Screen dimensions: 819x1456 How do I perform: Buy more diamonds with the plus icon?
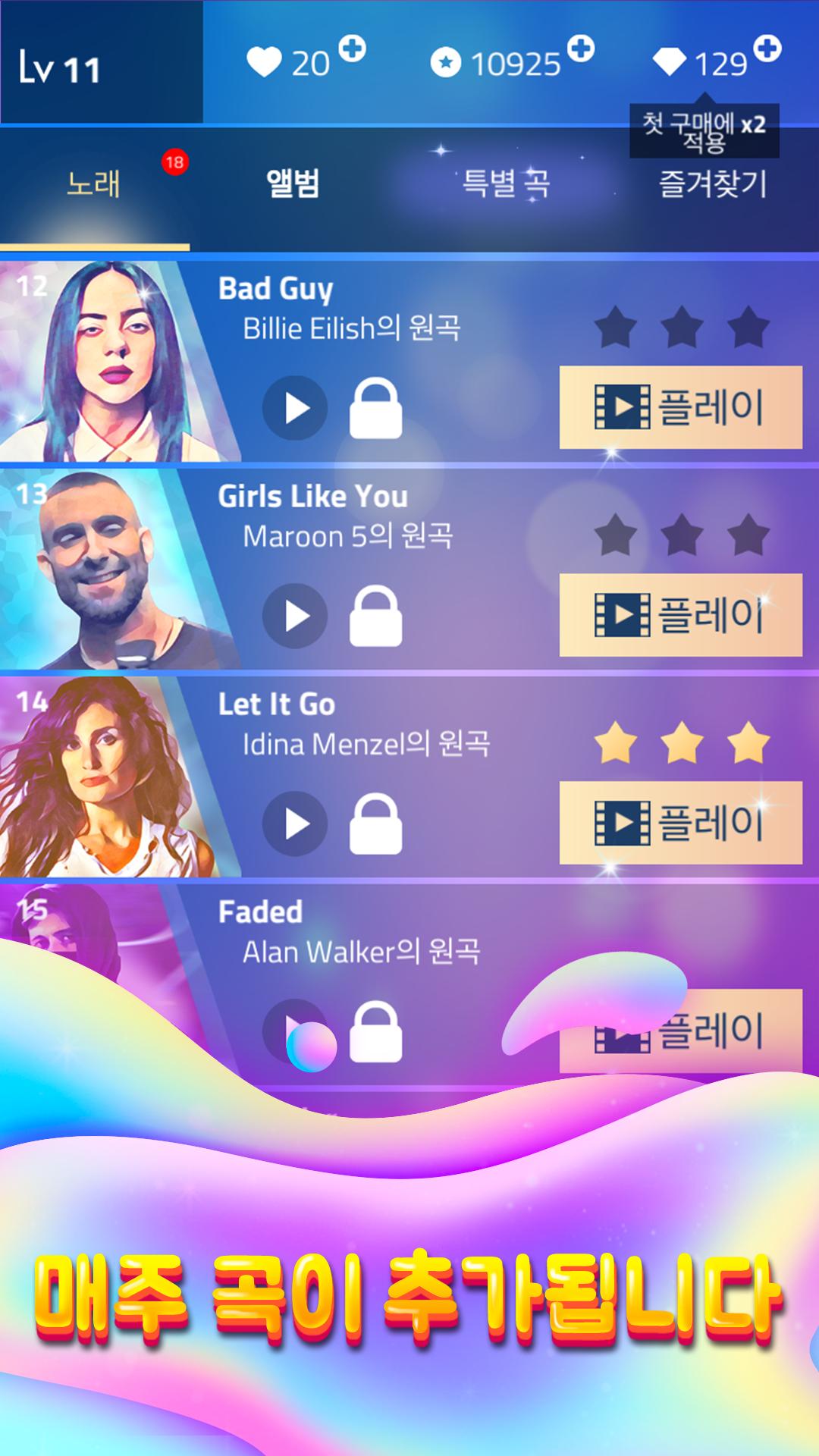pos(767,49)
